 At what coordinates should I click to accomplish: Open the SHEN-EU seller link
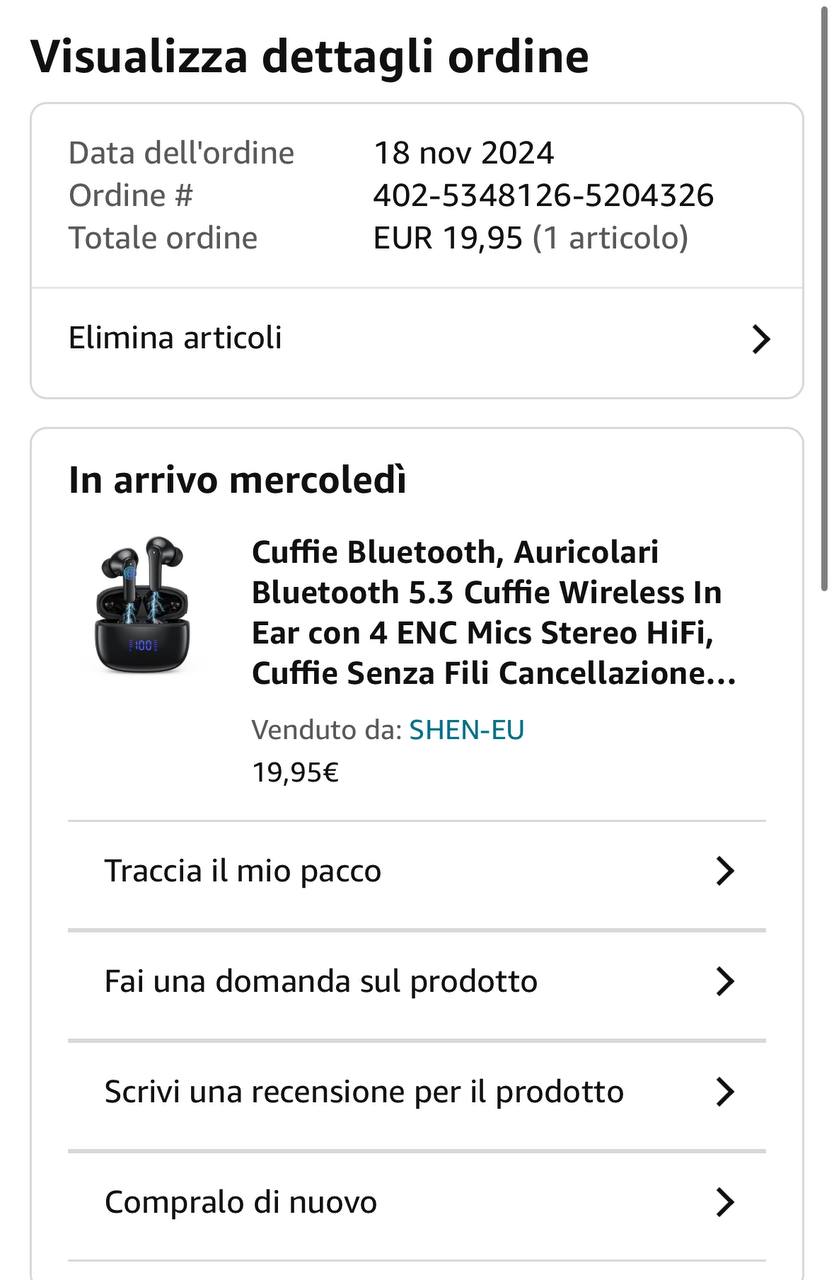pos(466,730)
